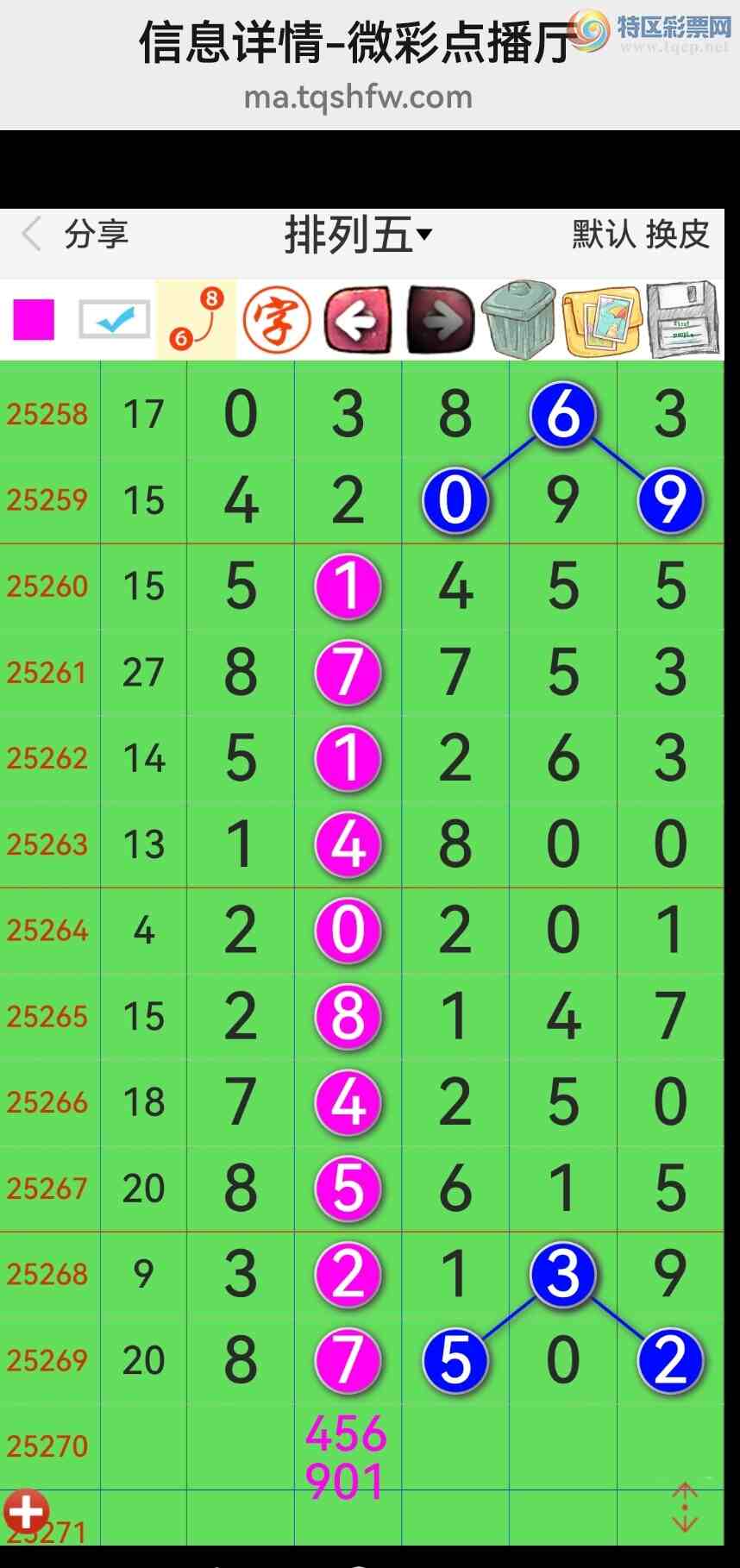Expand the 排列五 lottery type dropdown

(x=358, y=235)
